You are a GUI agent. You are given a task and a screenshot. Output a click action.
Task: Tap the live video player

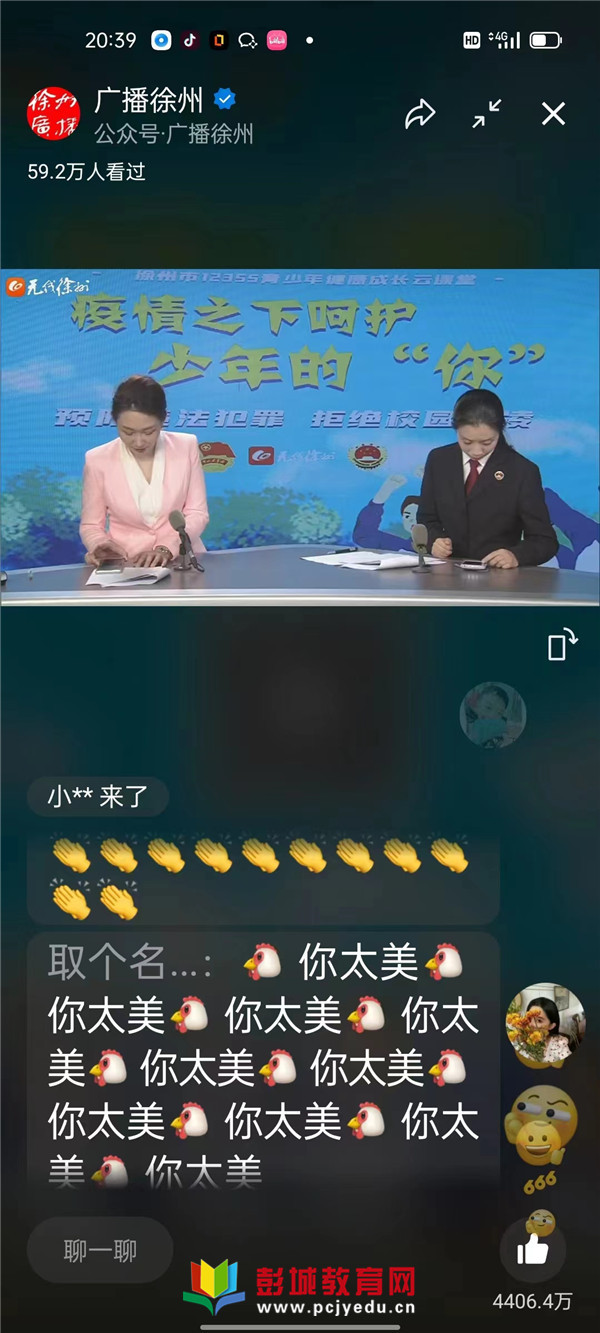click(x=300, y=437)
